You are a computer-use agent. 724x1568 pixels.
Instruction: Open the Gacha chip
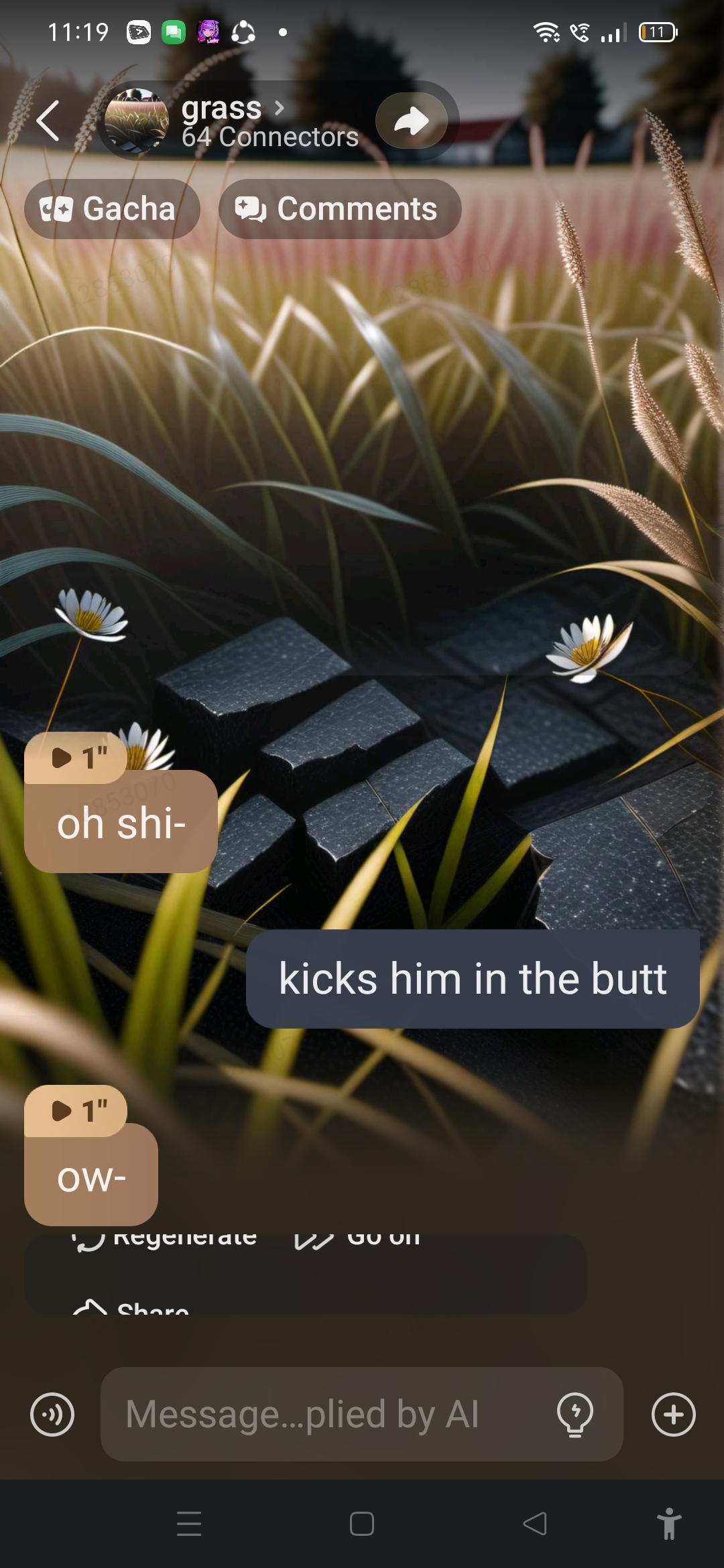pos(112,209)
